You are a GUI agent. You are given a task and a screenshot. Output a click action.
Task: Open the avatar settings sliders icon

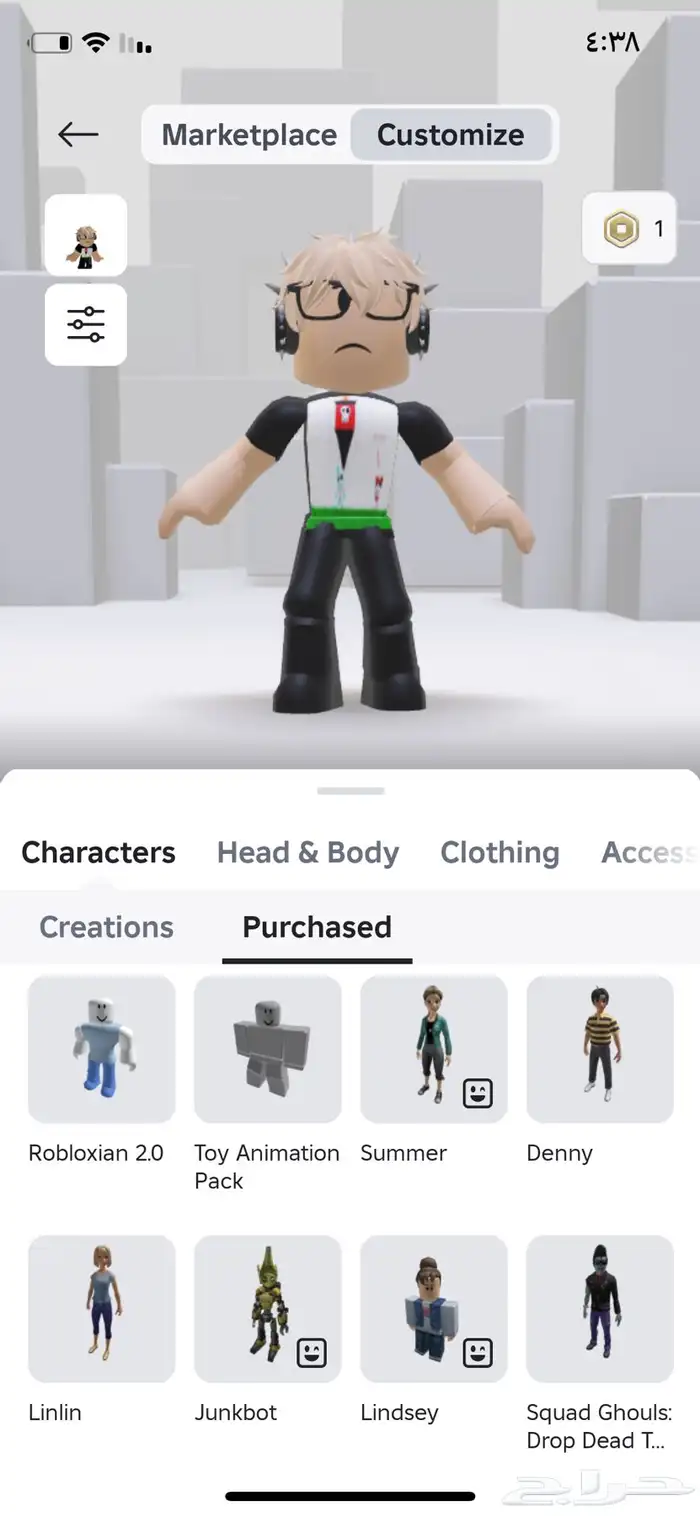pyautogui.click(x=86, y=325)
